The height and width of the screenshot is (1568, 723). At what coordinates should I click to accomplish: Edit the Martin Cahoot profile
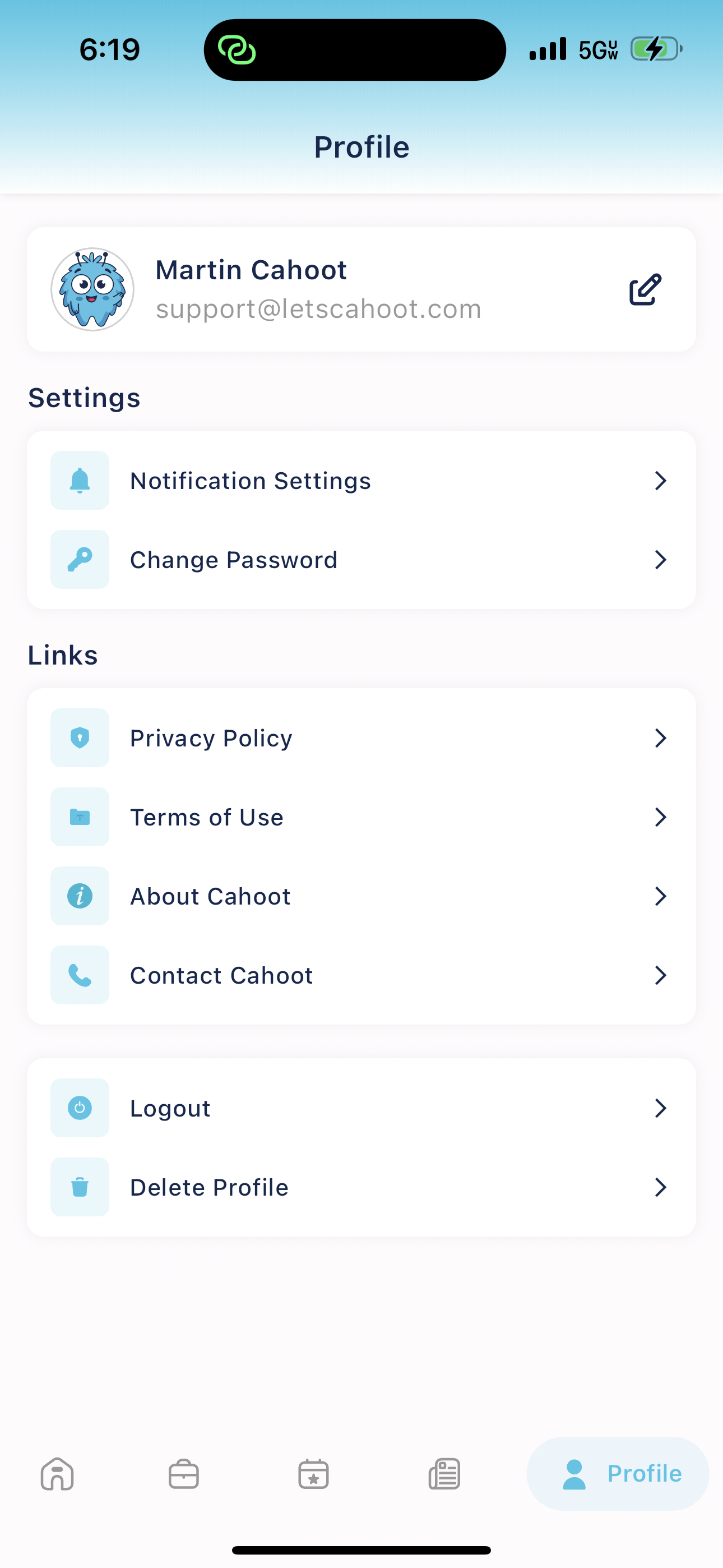(x=645, y=289)
